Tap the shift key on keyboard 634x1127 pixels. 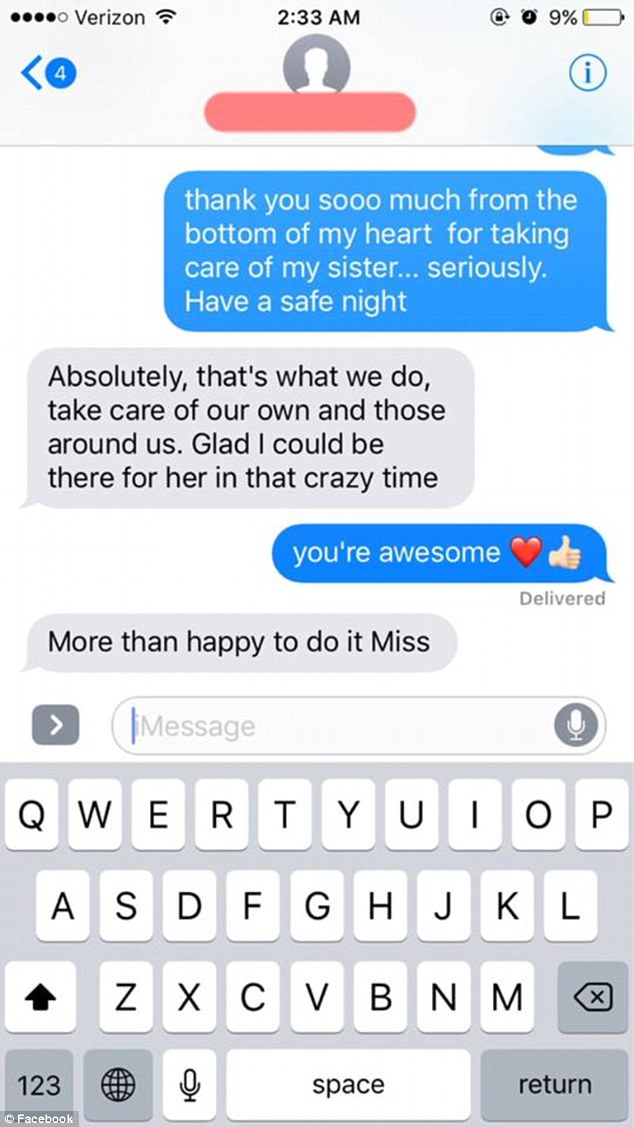pyautogui.click(x=40, y=996)
